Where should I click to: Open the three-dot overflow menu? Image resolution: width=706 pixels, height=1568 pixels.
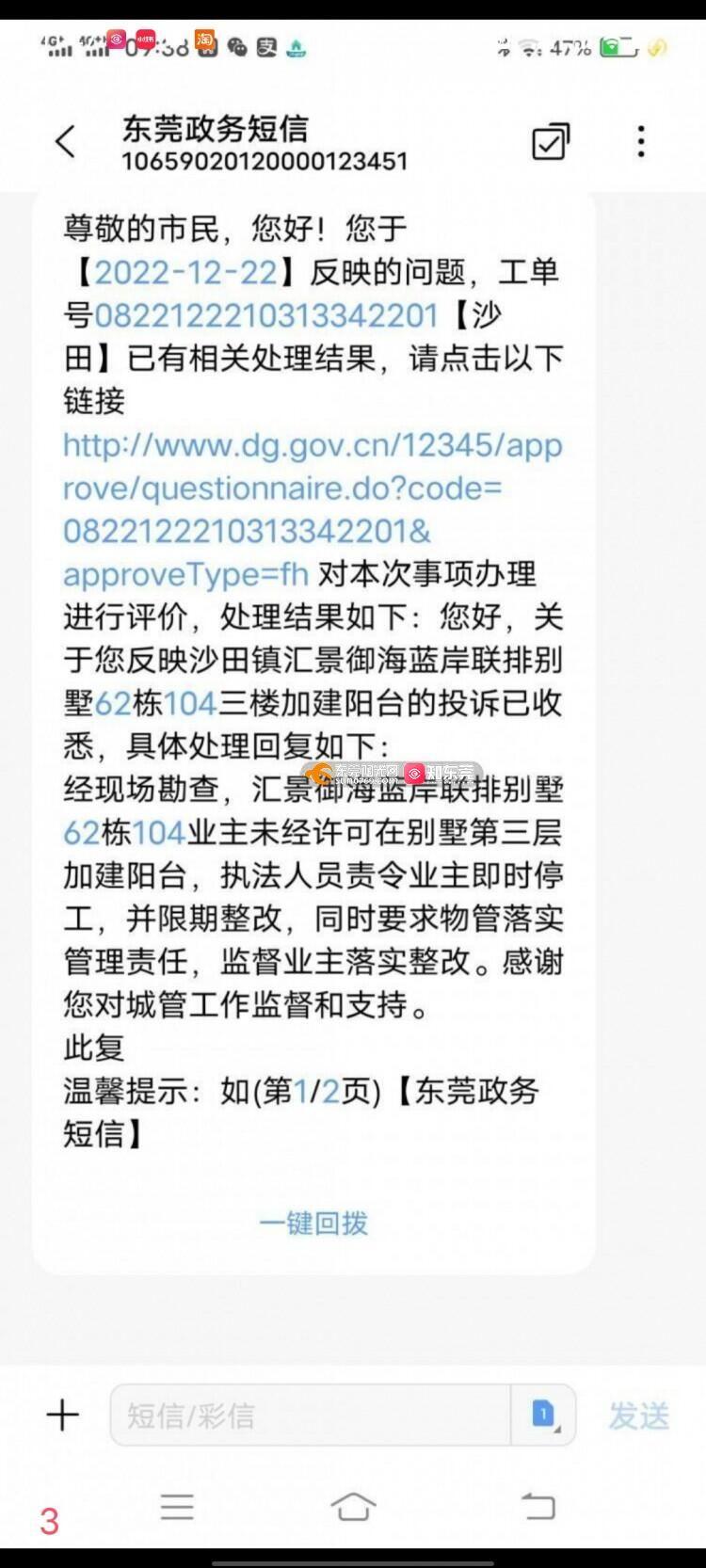tap(641, 142)
